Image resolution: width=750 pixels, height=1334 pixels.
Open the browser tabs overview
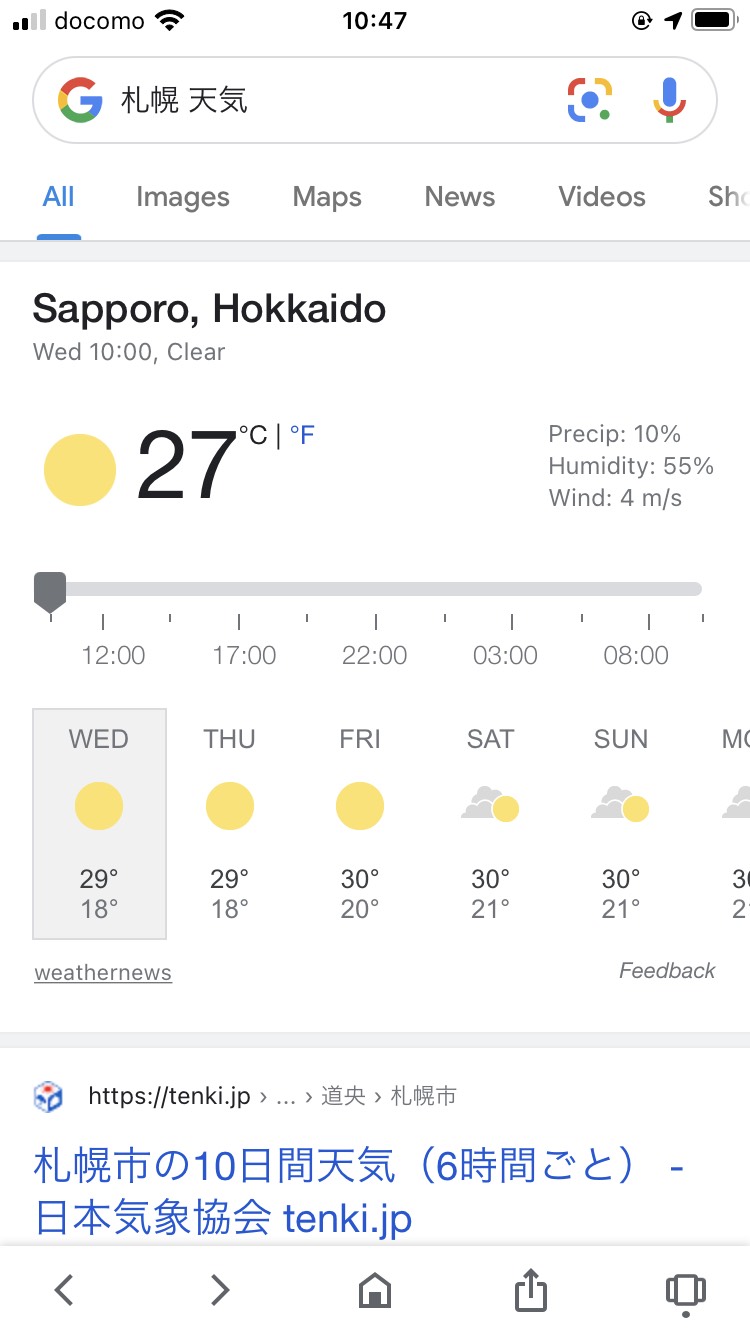point(685,1291)
